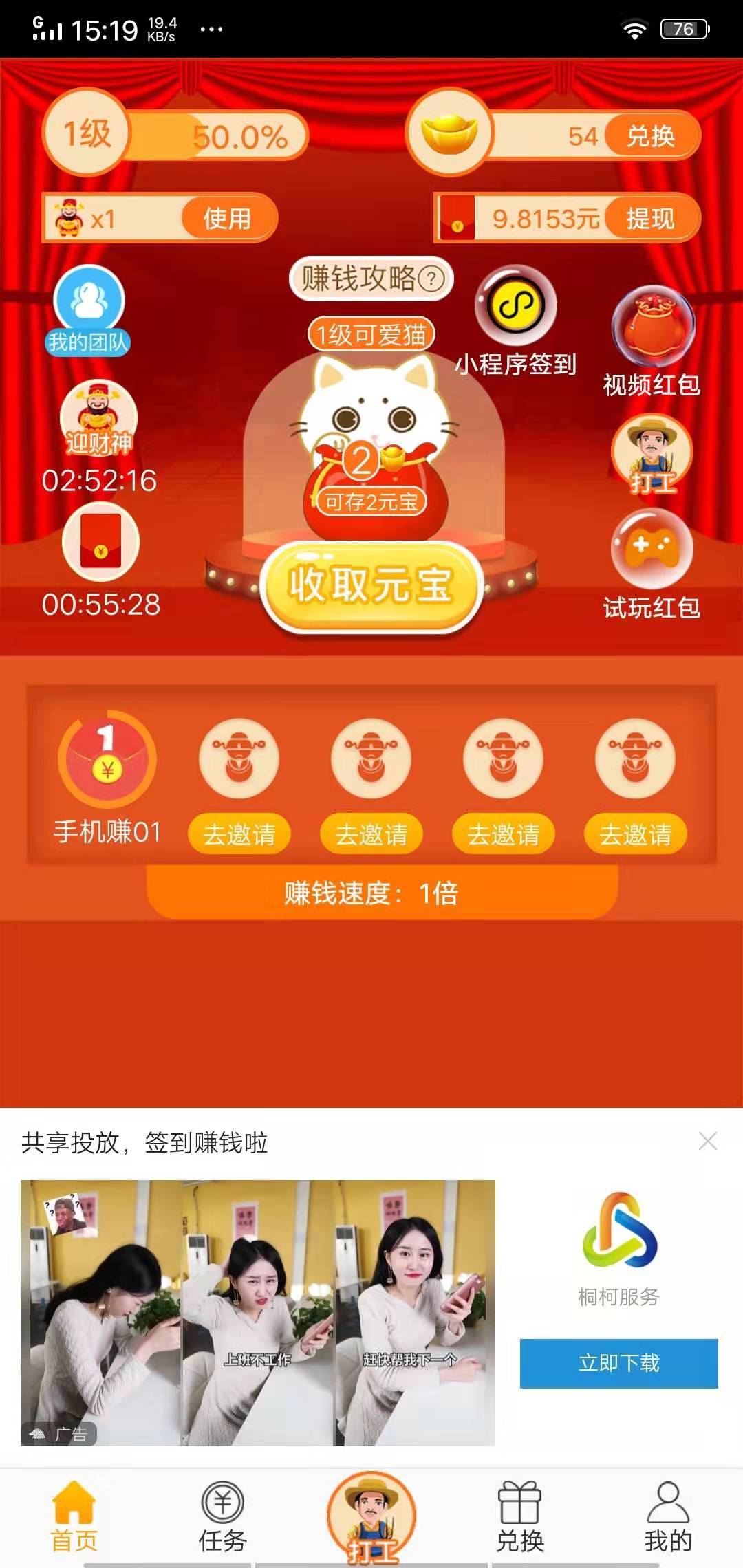The width and height of the screenshot is (743, 1568).
Task: Dismiss the 共享投放 ad banner
Action: click(707, 1142)
